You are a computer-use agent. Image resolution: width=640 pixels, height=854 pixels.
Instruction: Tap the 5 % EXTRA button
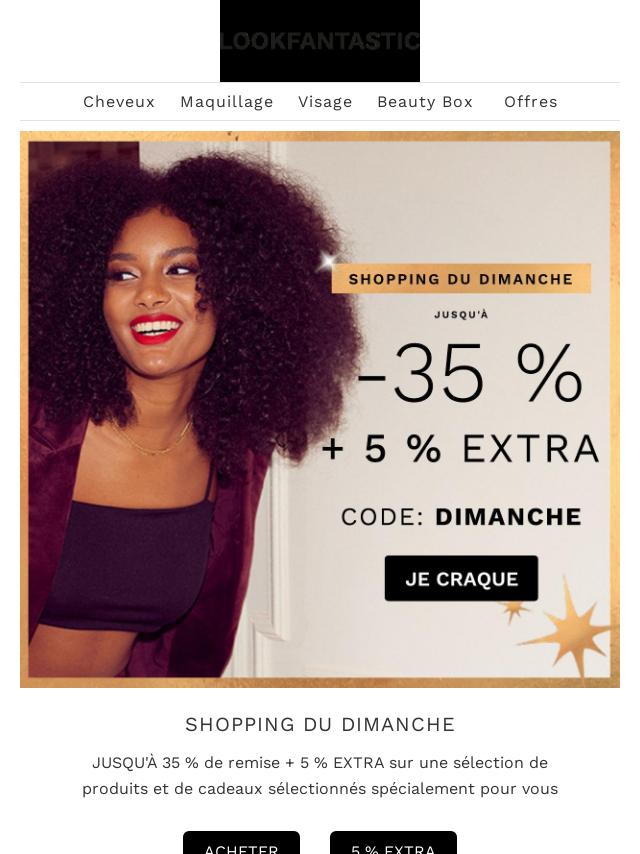click(393, 844)
